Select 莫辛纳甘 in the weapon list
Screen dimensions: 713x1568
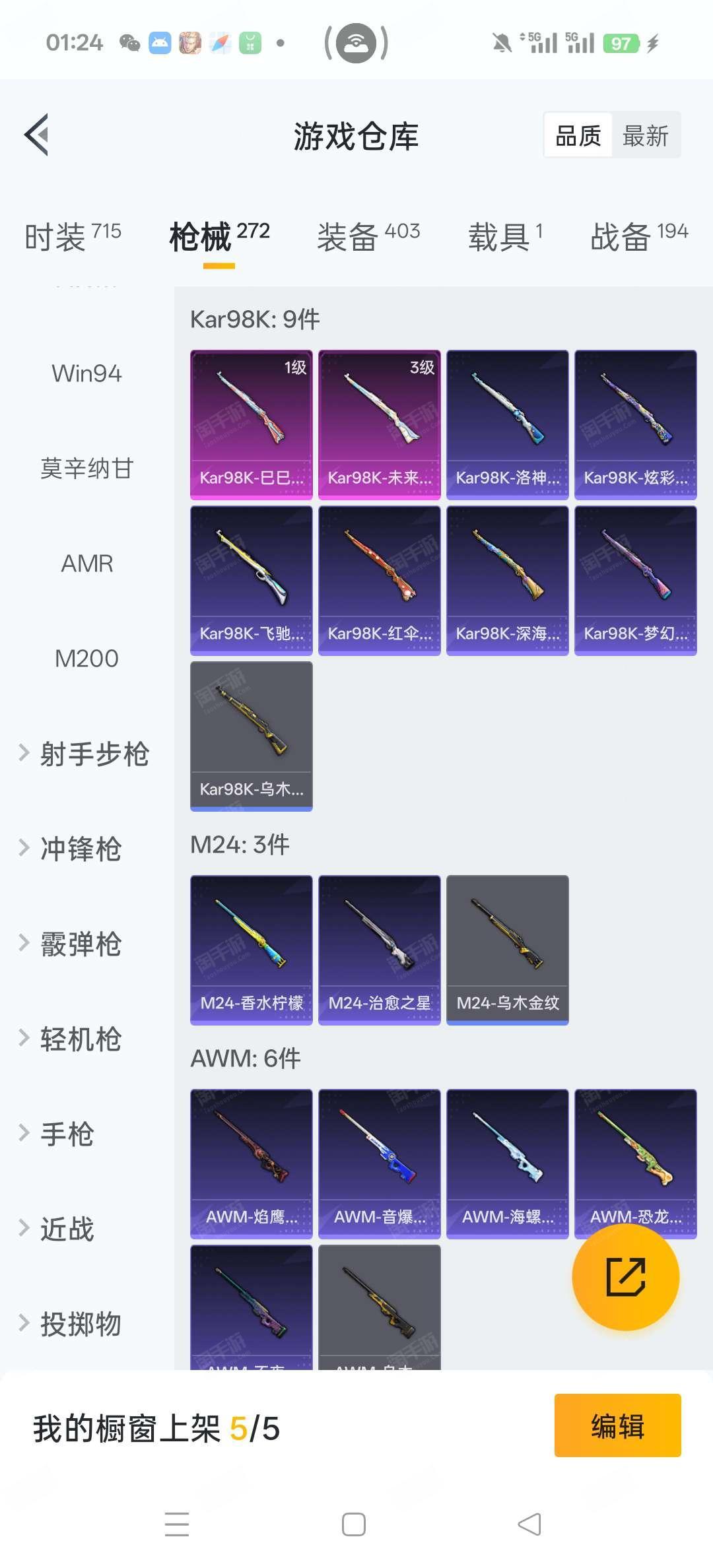(x=86, y=469)
